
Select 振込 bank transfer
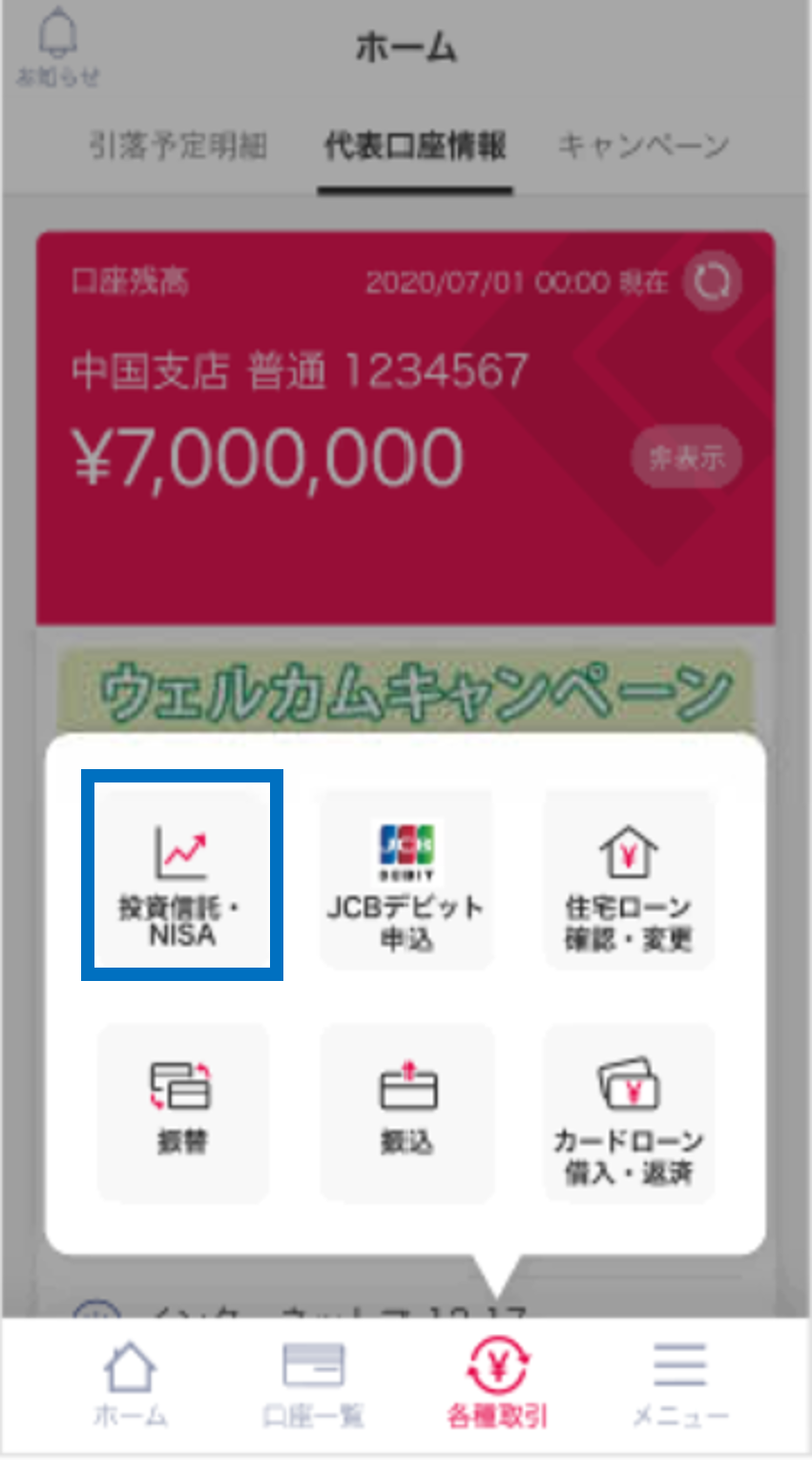click(407, 1112)
